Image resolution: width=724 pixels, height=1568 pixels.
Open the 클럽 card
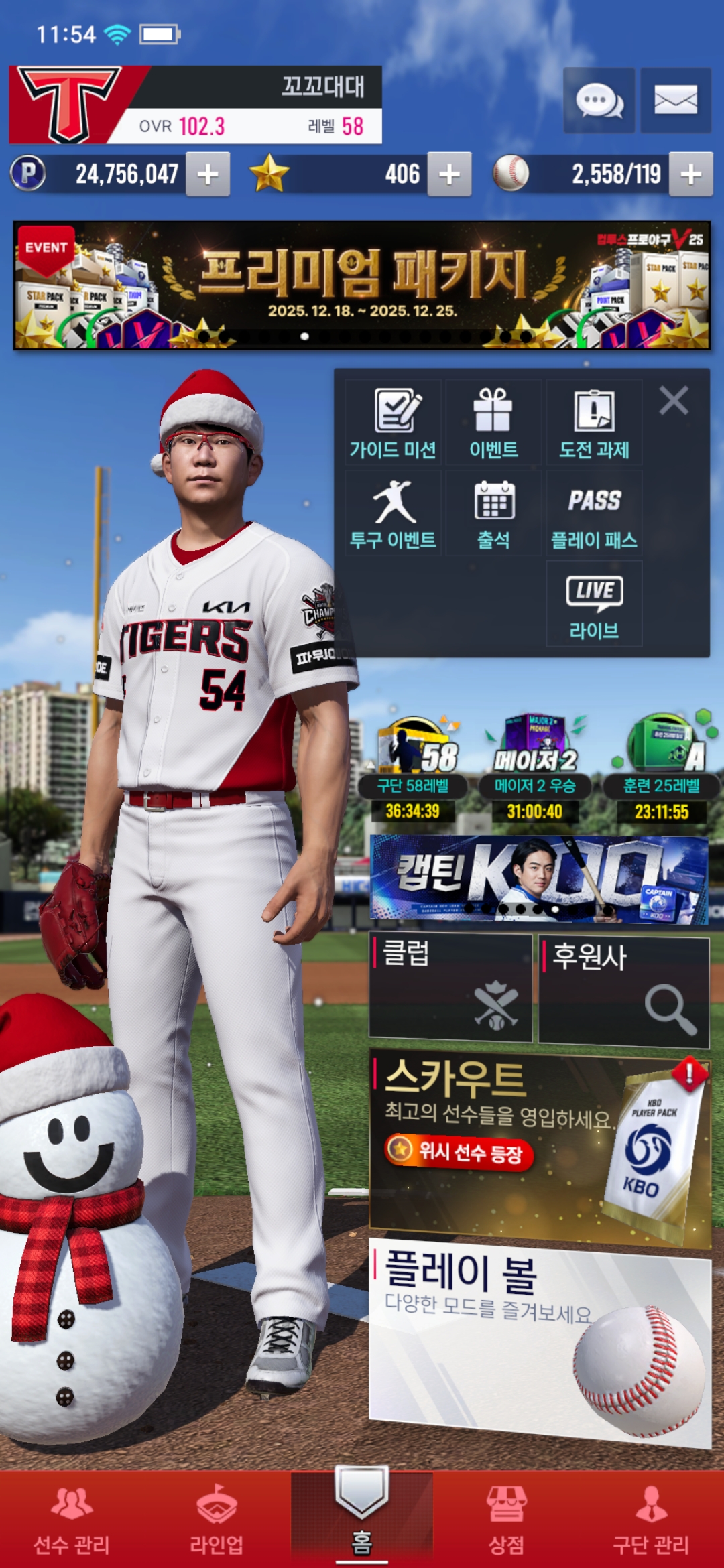click(450, 988)
